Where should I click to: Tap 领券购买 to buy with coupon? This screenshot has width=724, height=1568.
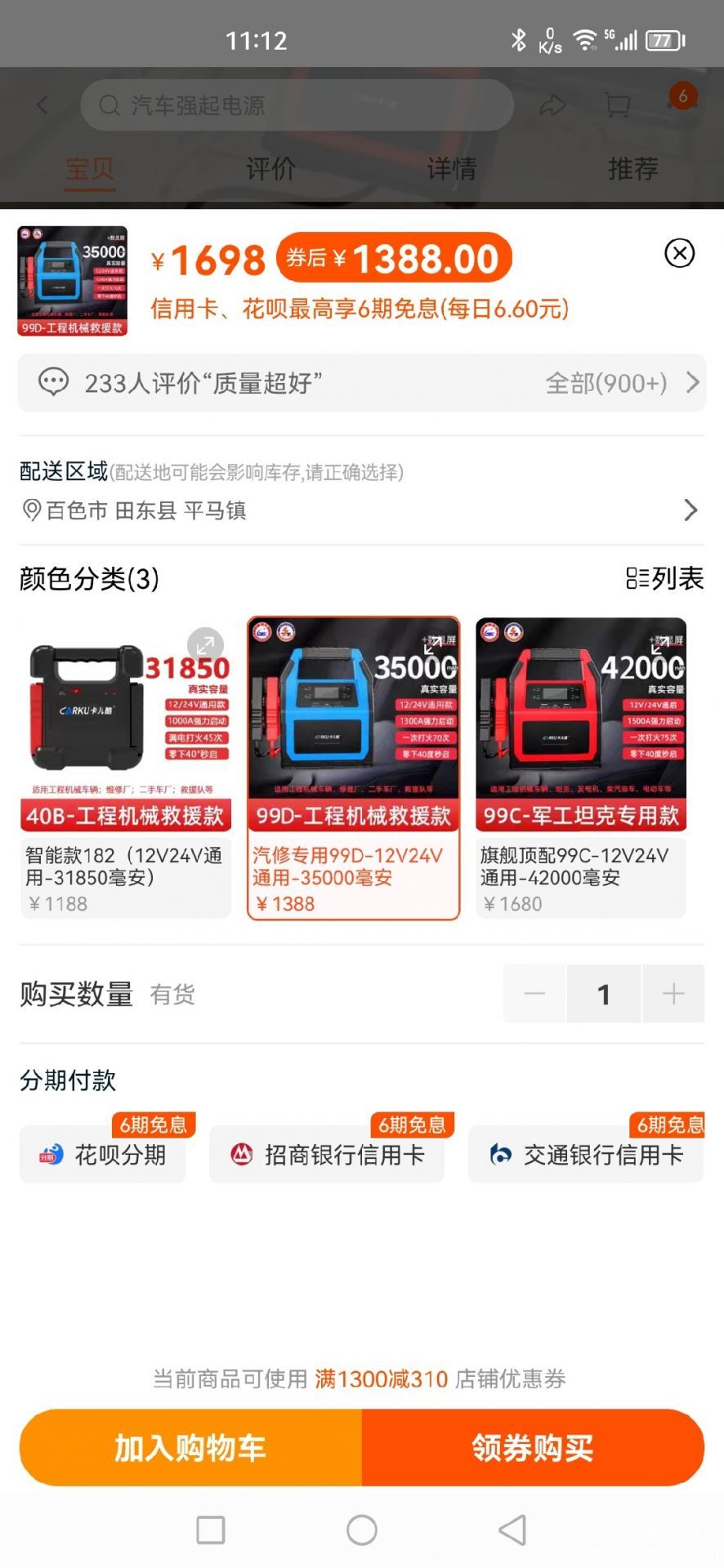click(x=533, y=1447)
